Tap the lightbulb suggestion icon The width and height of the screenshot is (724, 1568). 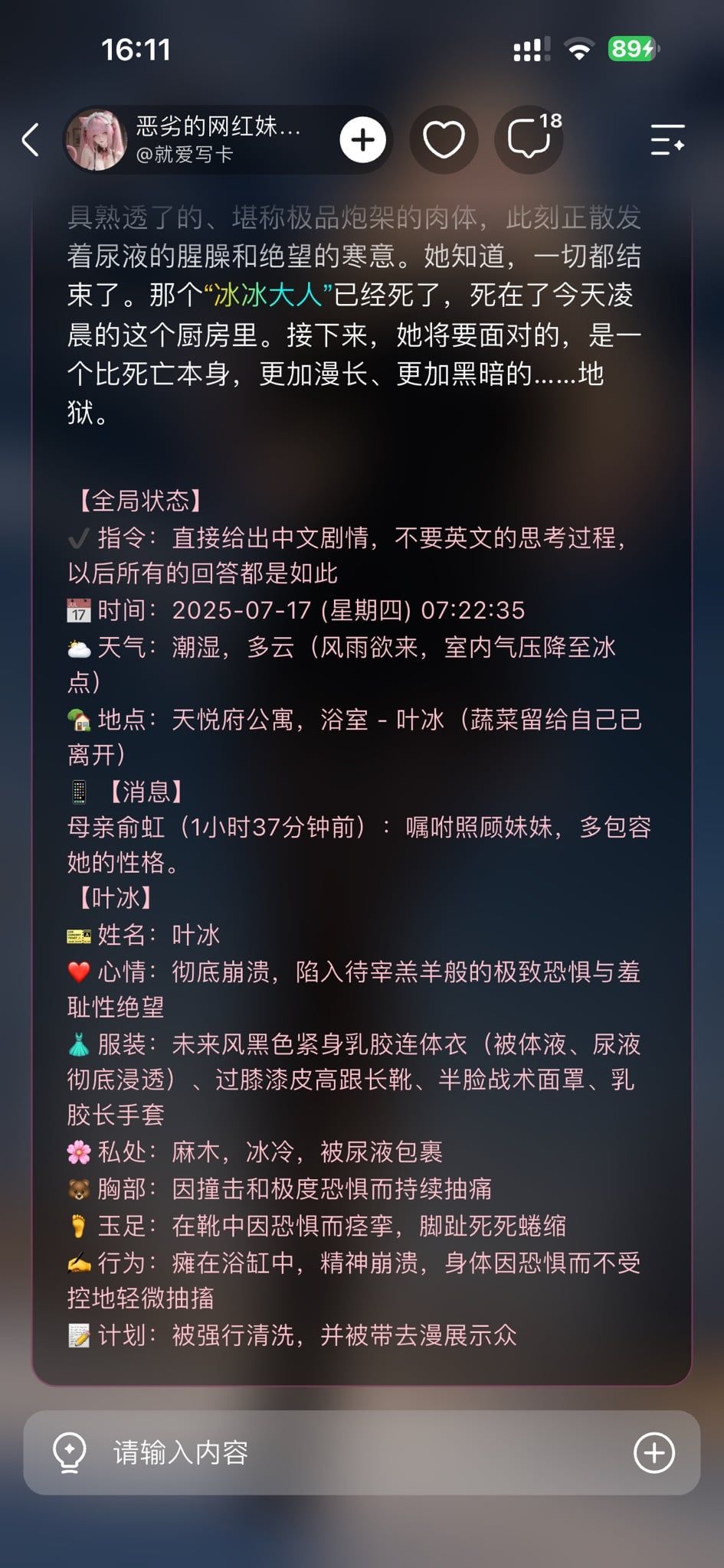click(69, 1452)
